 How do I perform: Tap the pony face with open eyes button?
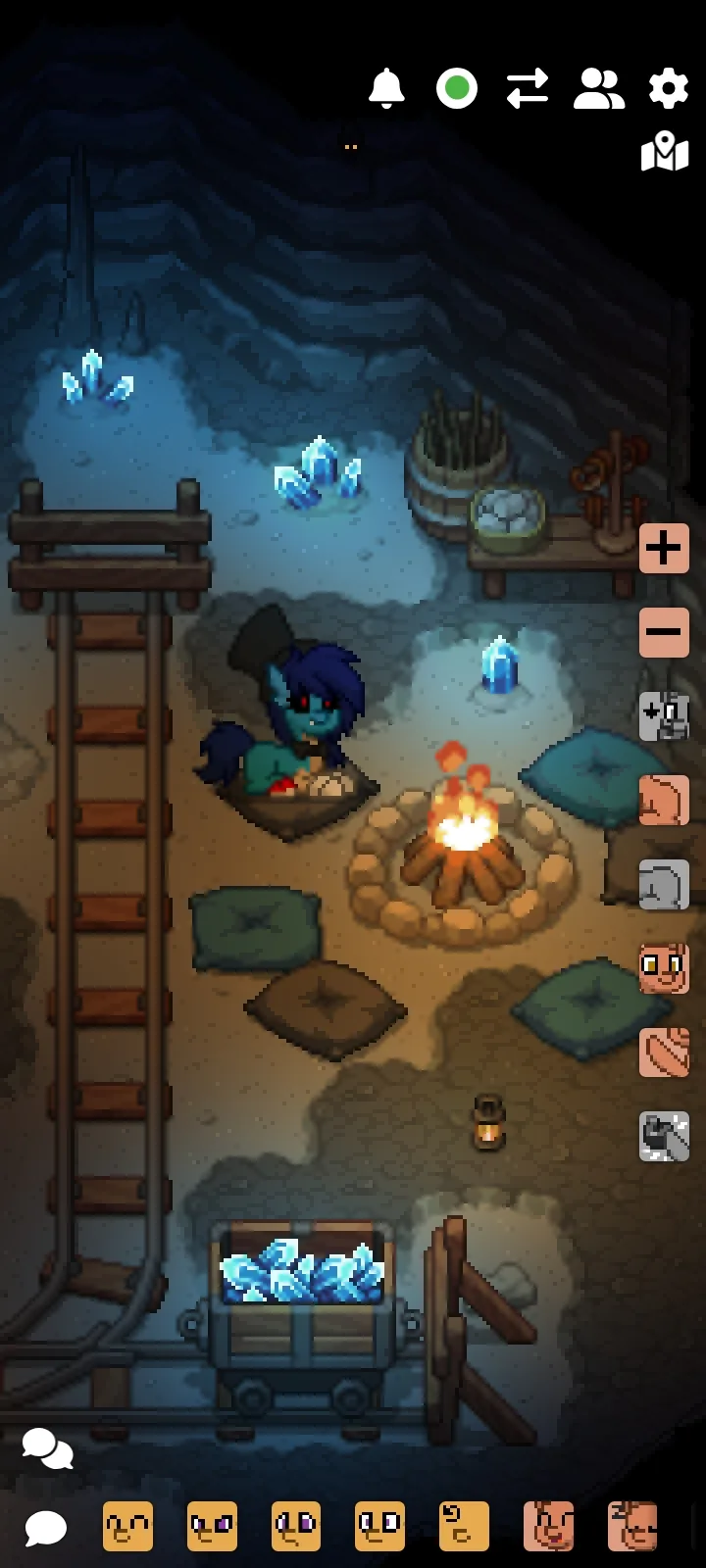tap(664, 968)
